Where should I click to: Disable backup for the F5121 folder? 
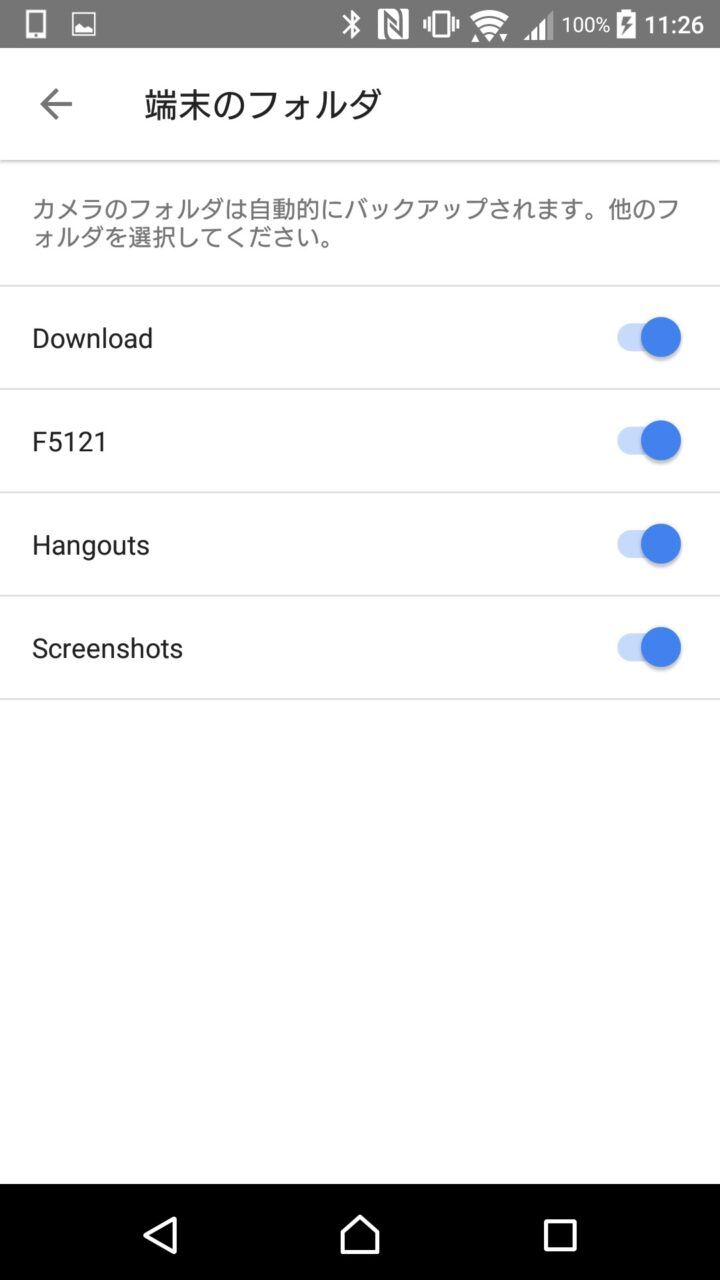(x=649, y=441)
